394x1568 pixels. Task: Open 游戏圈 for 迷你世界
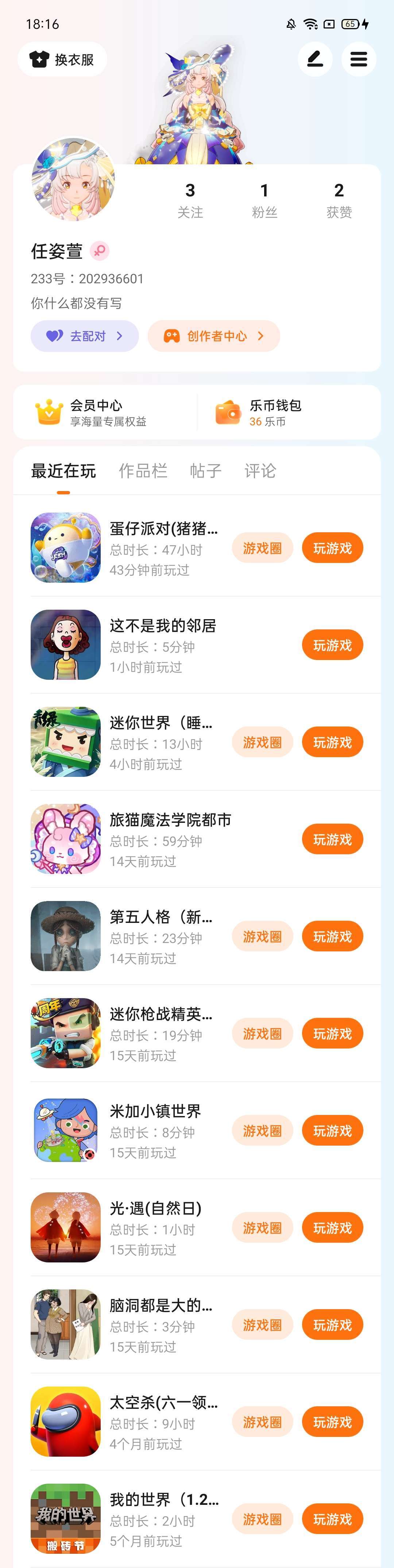(x=262, y=742)
